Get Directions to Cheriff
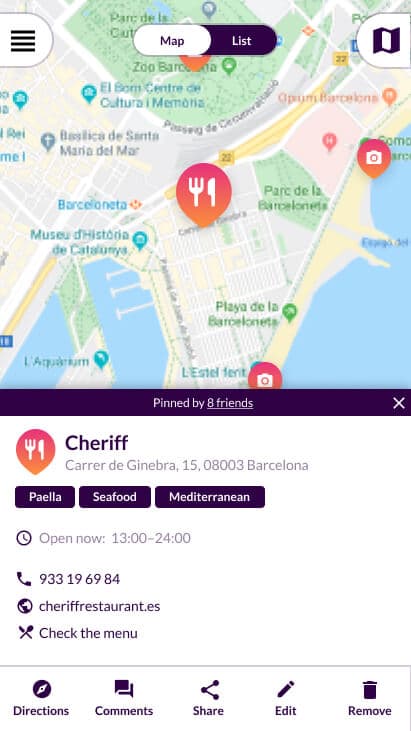Viewport: 411px width, 731px height. (x=41, y=698)
